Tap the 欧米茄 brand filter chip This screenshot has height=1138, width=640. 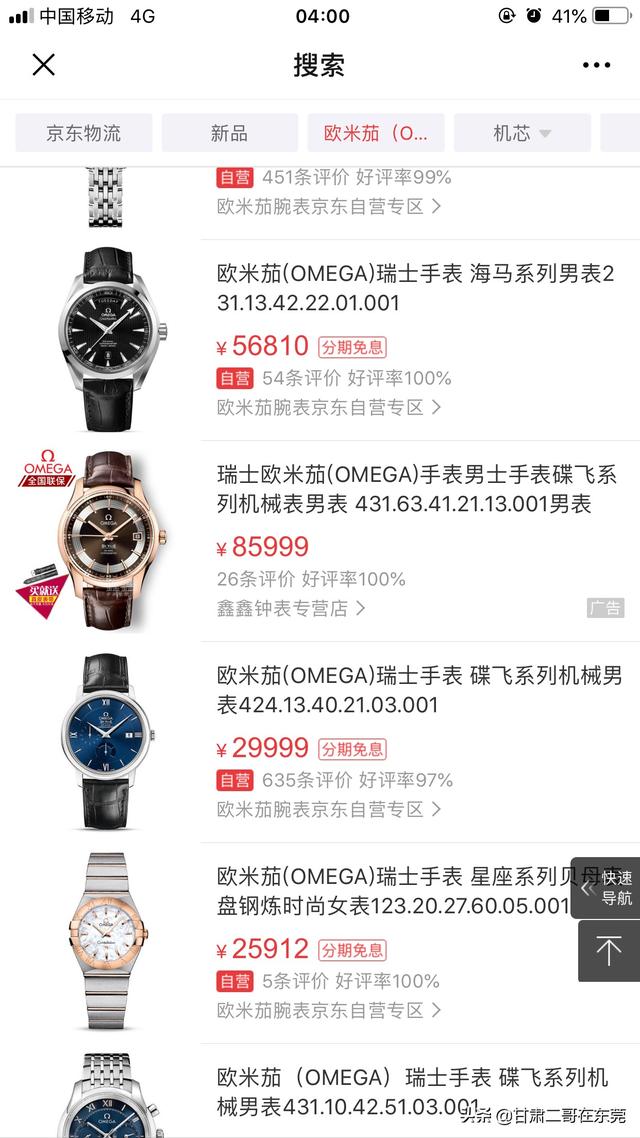coord(375,133)
